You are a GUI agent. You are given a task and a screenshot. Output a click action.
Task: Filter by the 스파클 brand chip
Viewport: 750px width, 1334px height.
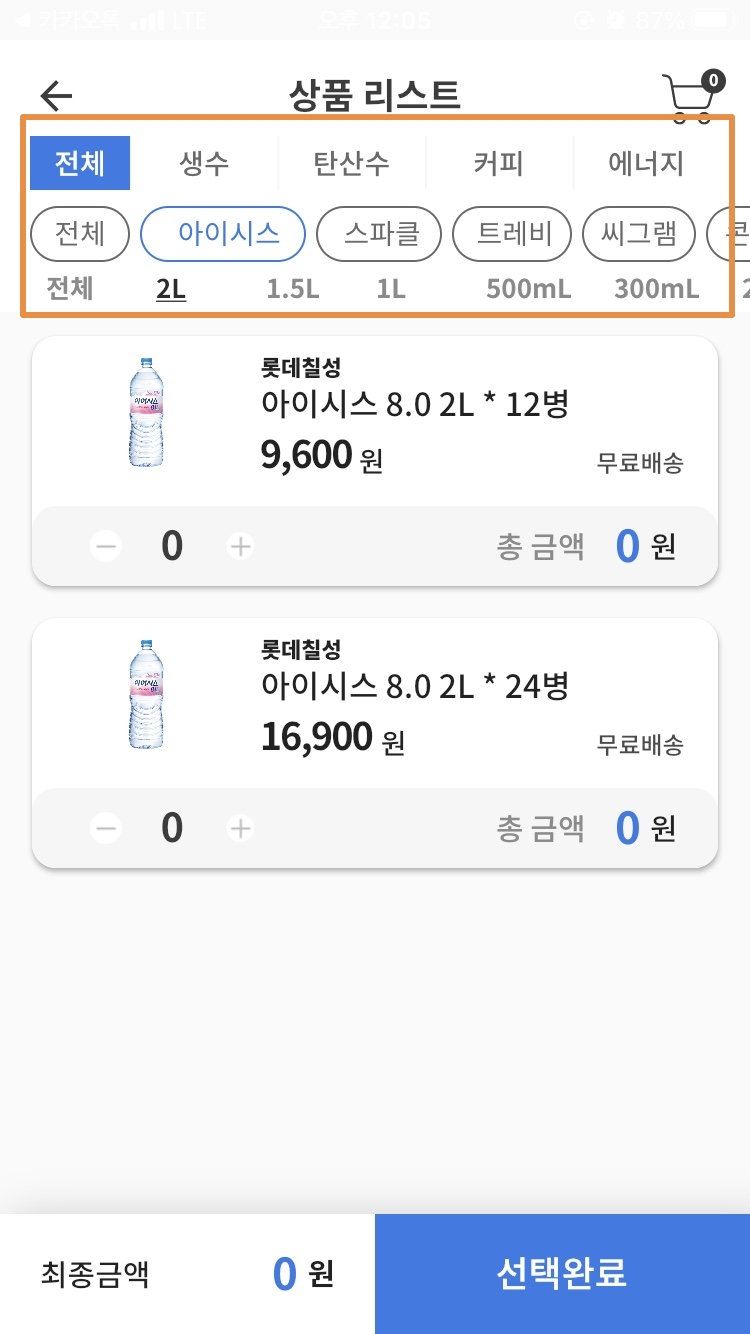tap(379, 233)
